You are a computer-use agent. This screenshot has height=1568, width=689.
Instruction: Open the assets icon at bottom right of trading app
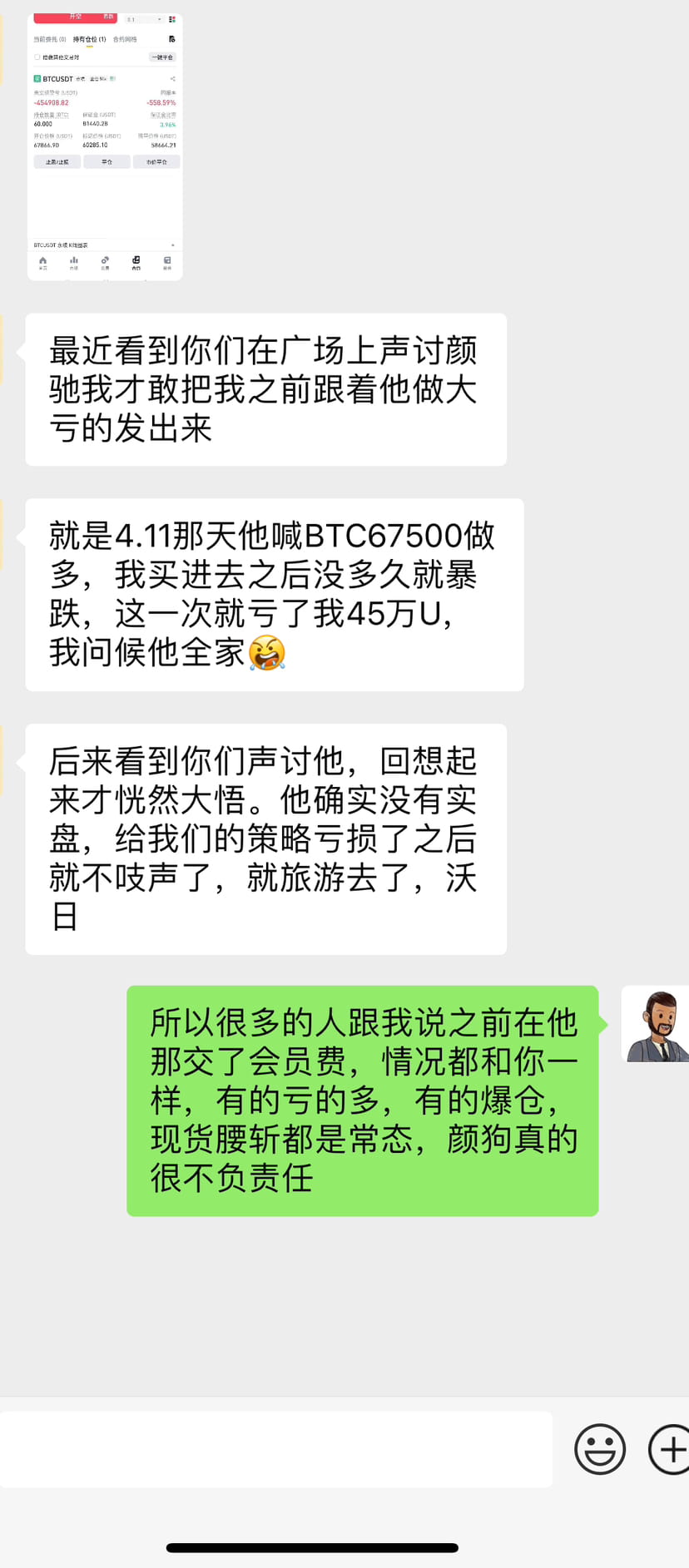point(166,260)
